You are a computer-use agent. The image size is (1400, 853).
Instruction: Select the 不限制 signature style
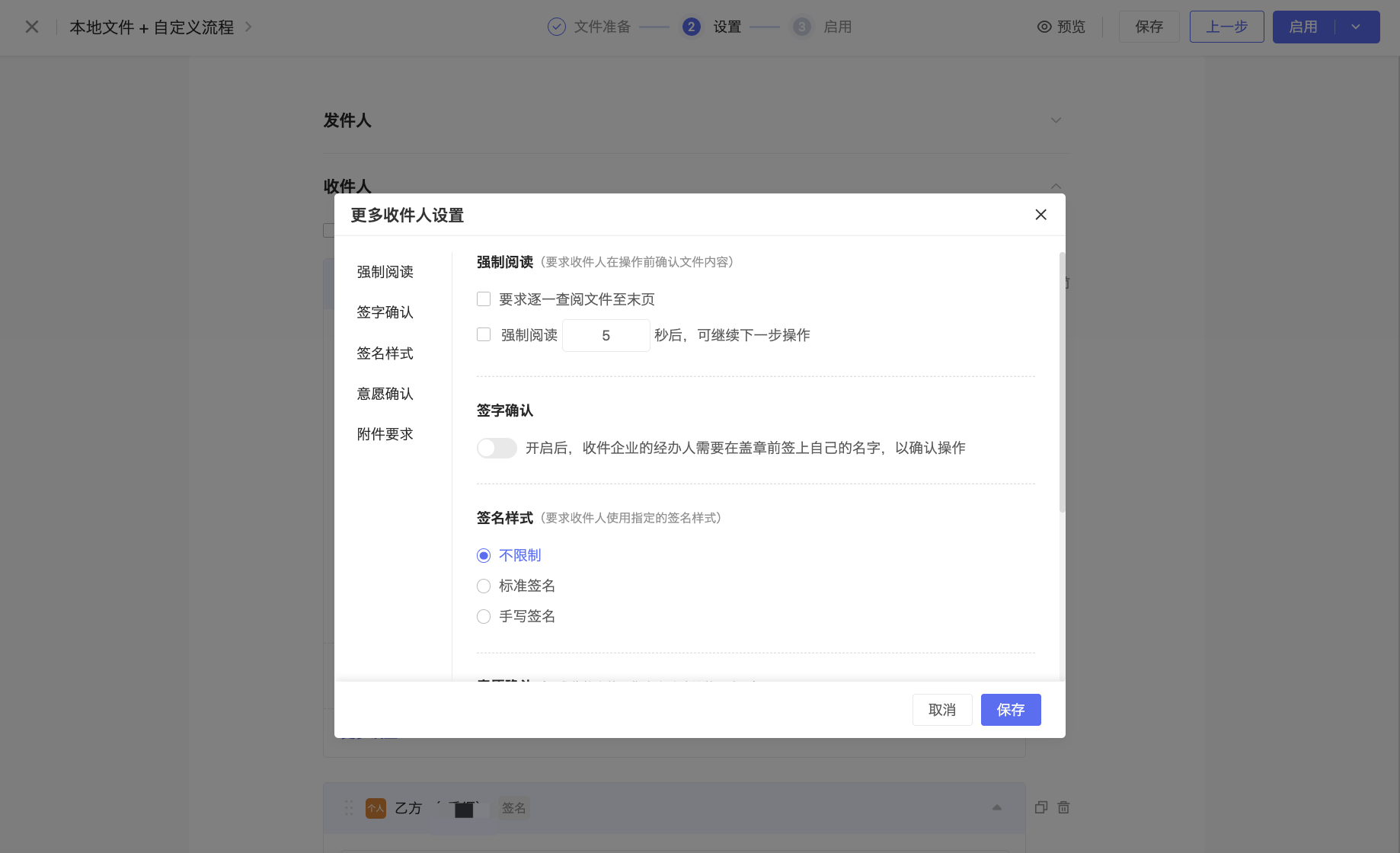(x=484, y=556)
